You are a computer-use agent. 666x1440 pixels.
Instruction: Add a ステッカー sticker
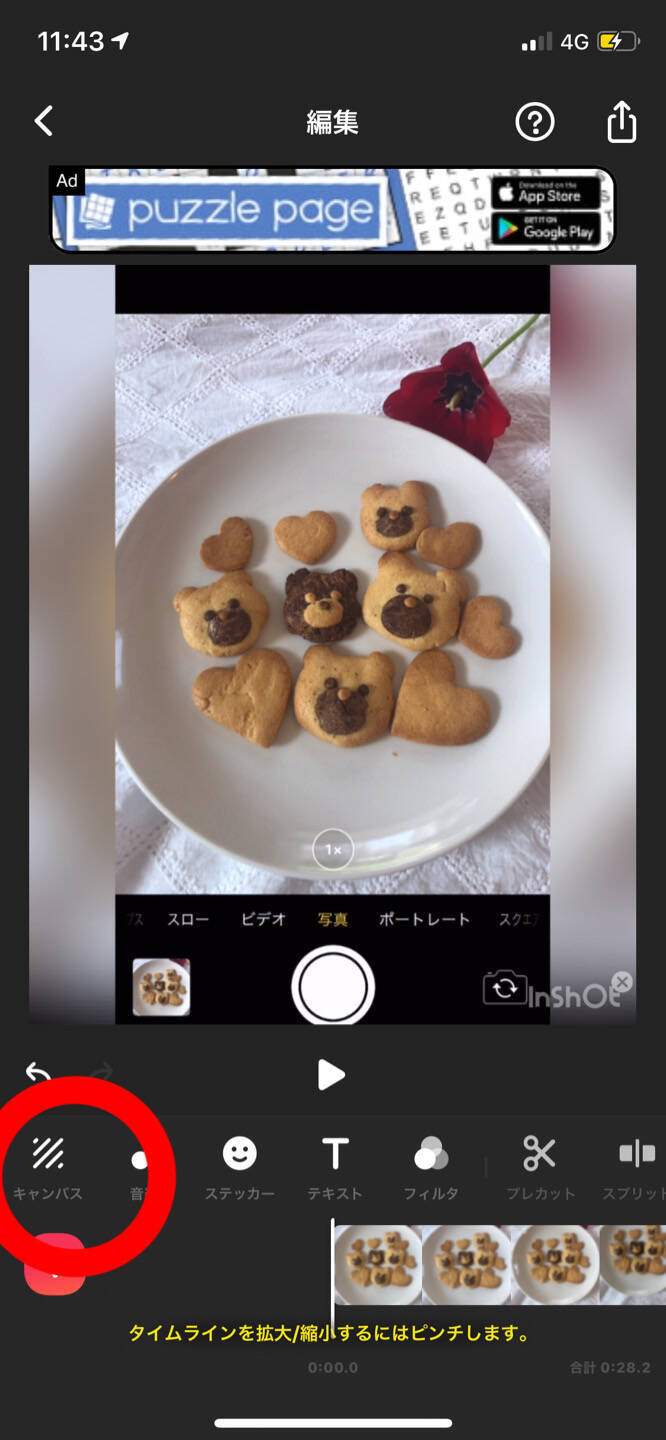pos(239,1167)
